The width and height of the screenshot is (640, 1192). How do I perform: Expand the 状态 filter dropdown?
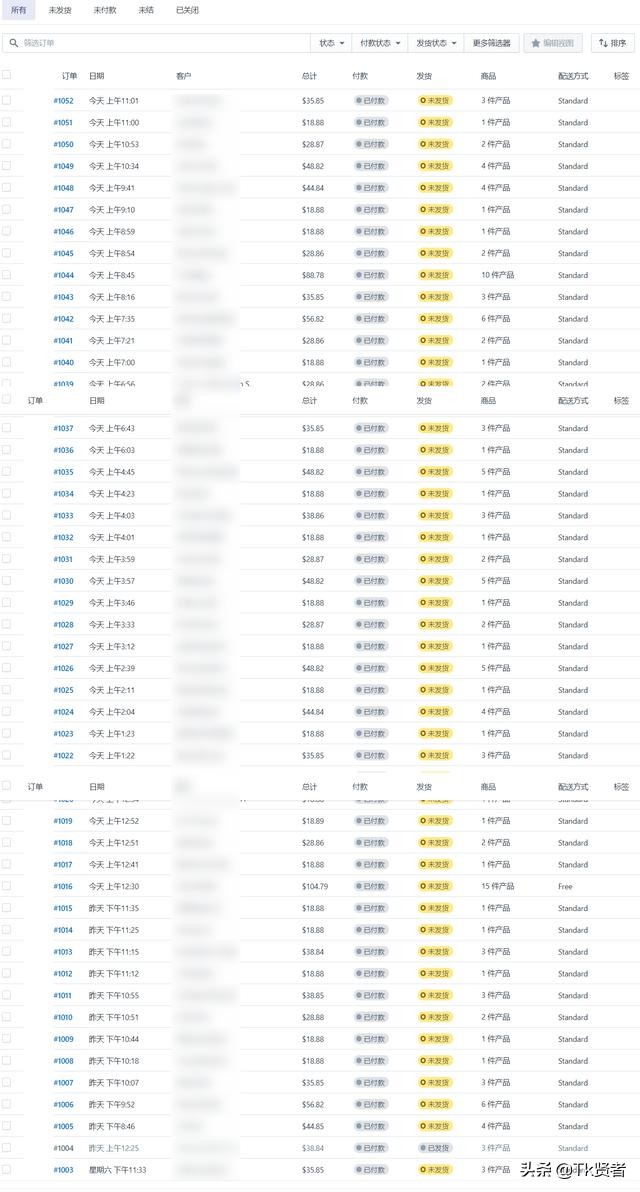(x=332, y=43)
